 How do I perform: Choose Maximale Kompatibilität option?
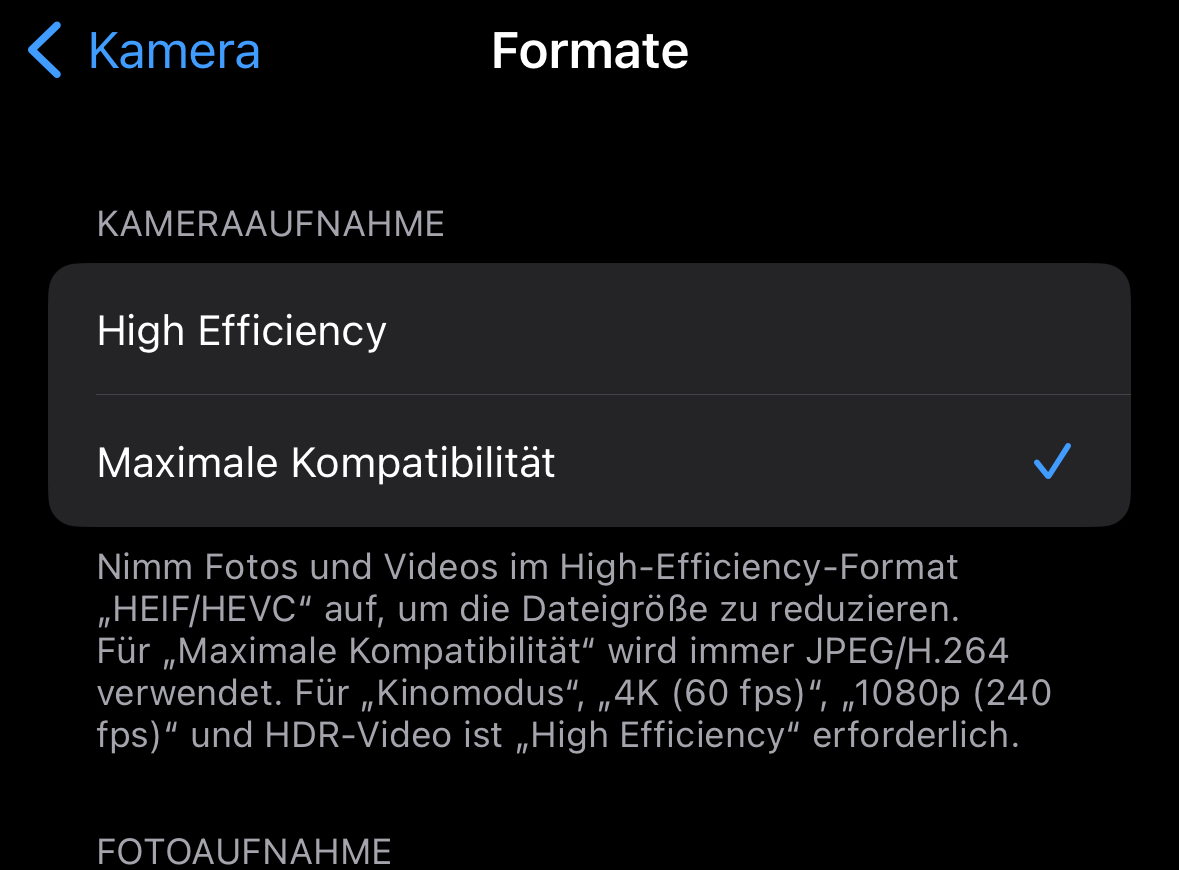[x=588, y=462]
